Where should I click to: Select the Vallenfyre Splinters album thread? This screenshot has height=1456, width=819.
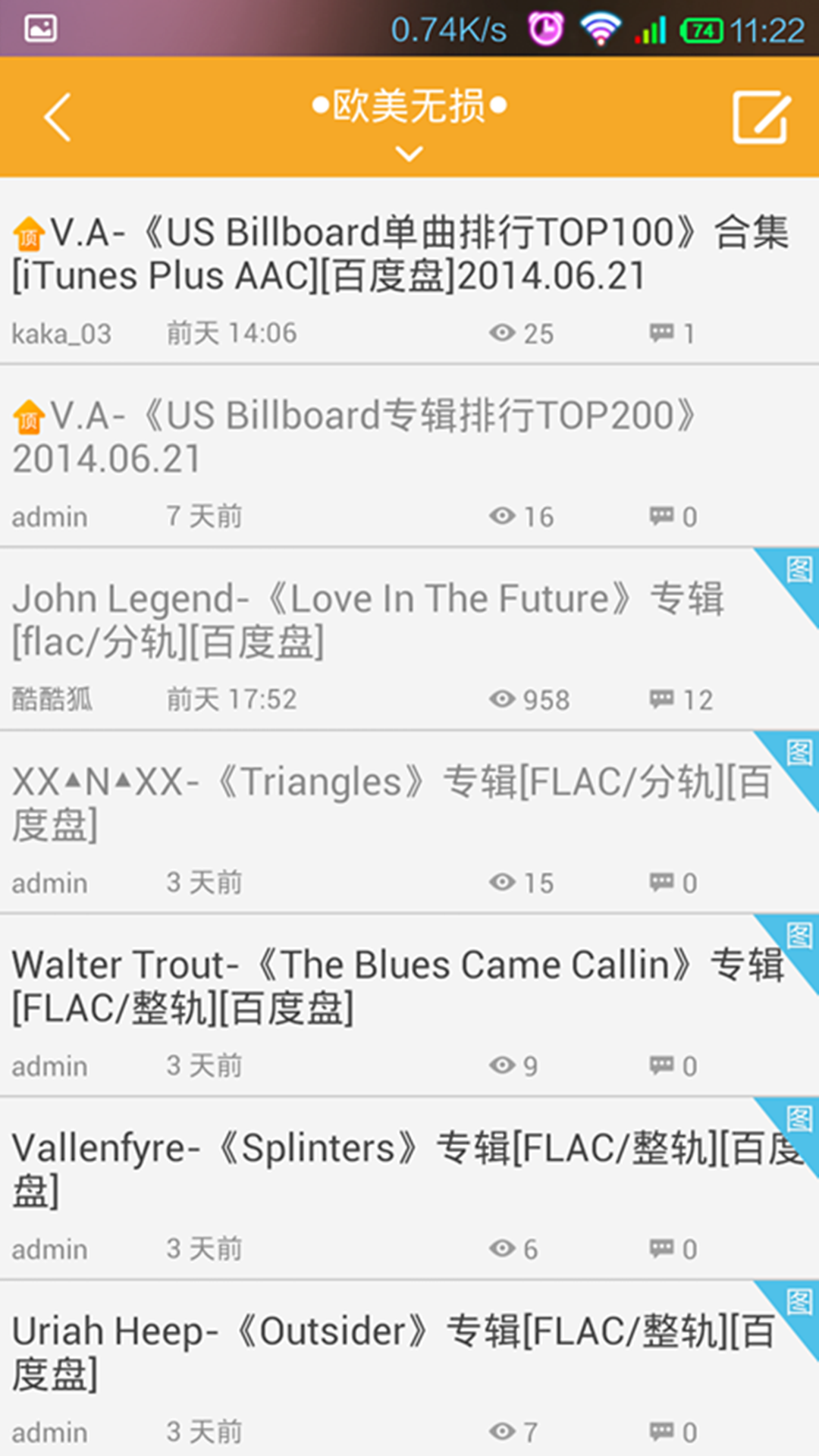406,1169
